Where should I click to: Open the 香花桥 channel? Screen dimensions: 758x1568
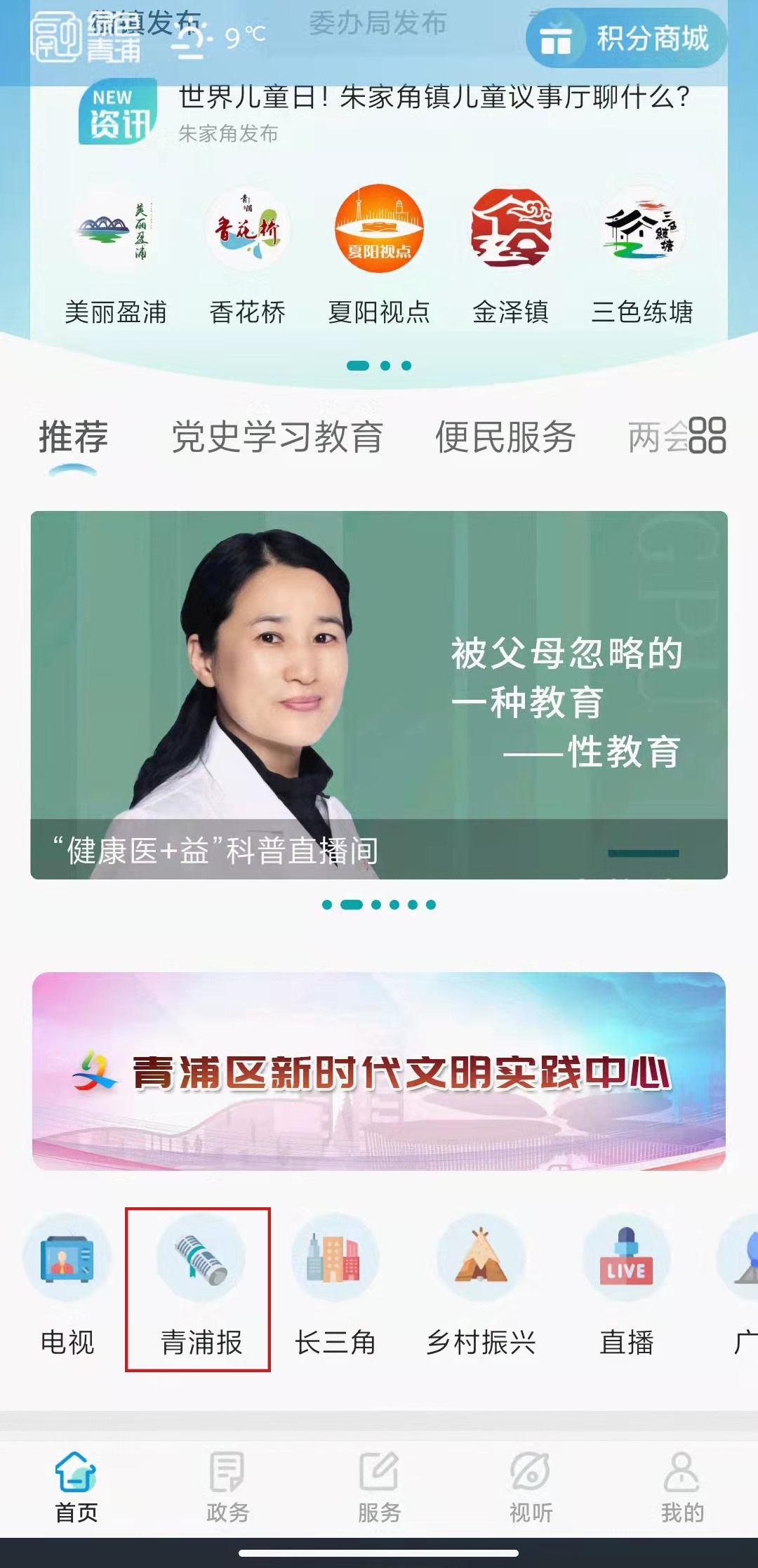coord(247,255)
